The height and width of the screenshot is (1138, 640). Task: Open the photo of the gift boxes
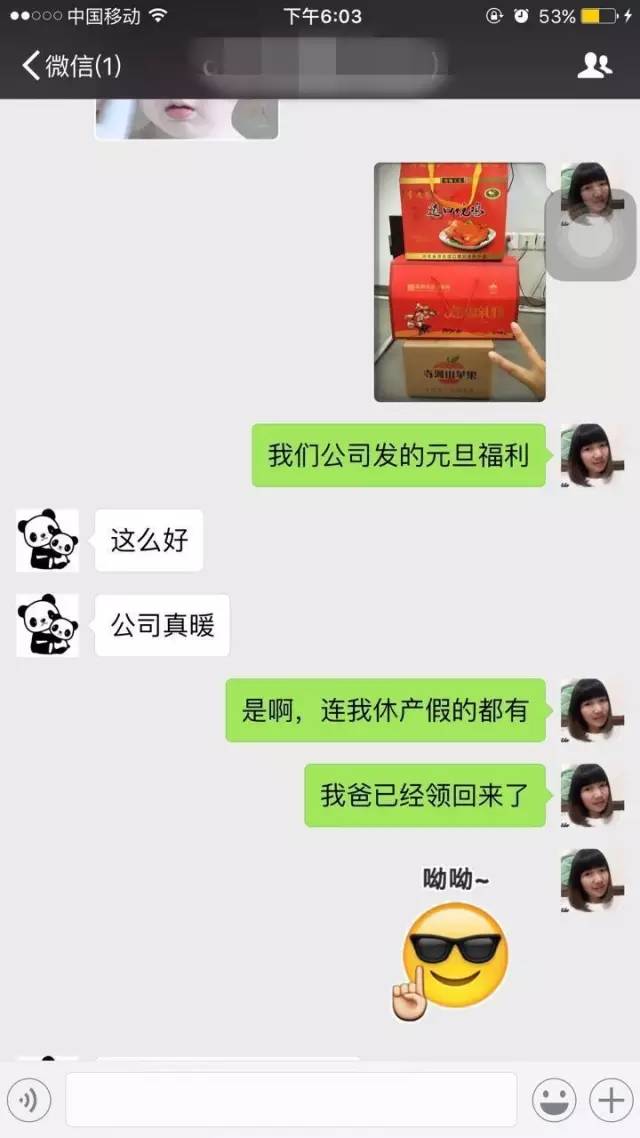point(460,282)
